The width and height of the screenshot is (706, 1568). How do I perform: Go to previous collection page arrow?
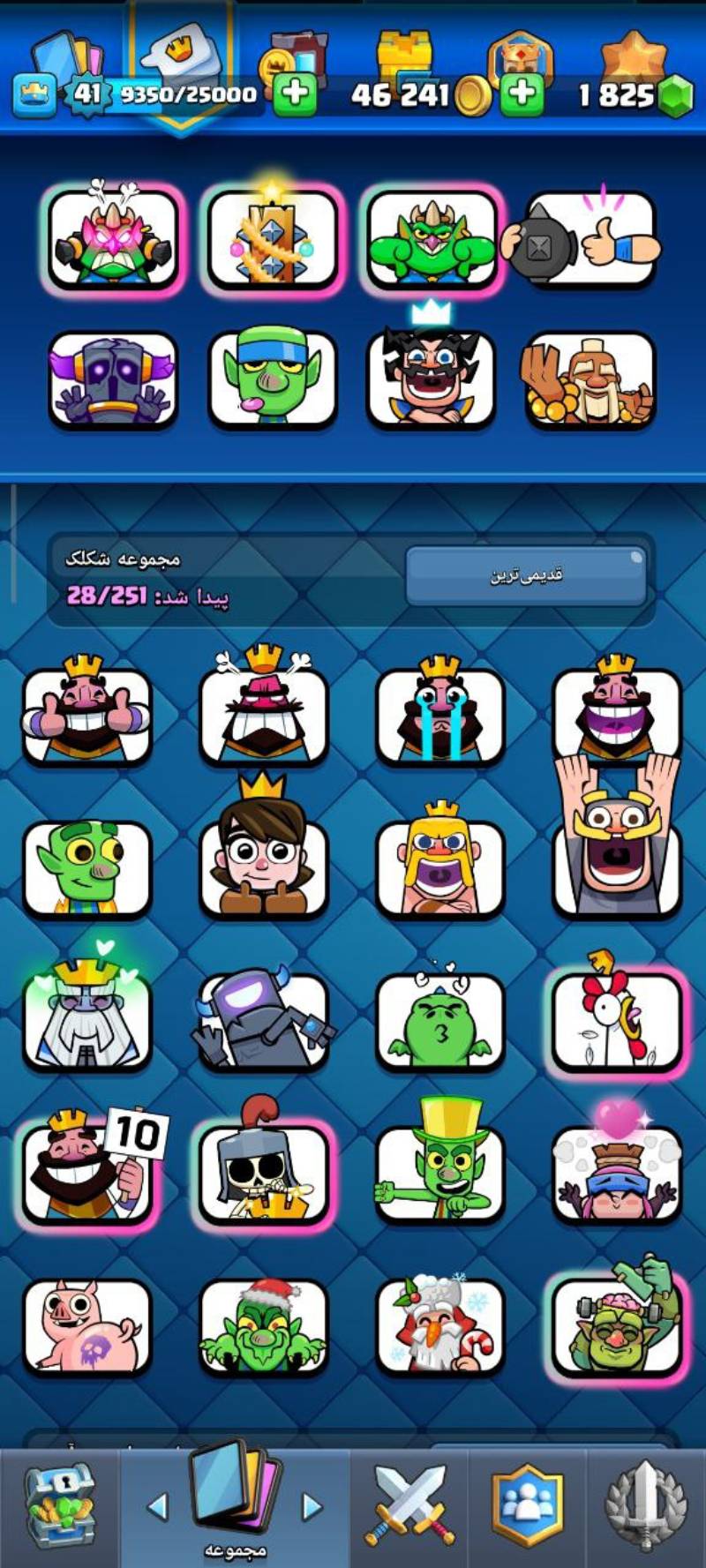[157, 1507]
